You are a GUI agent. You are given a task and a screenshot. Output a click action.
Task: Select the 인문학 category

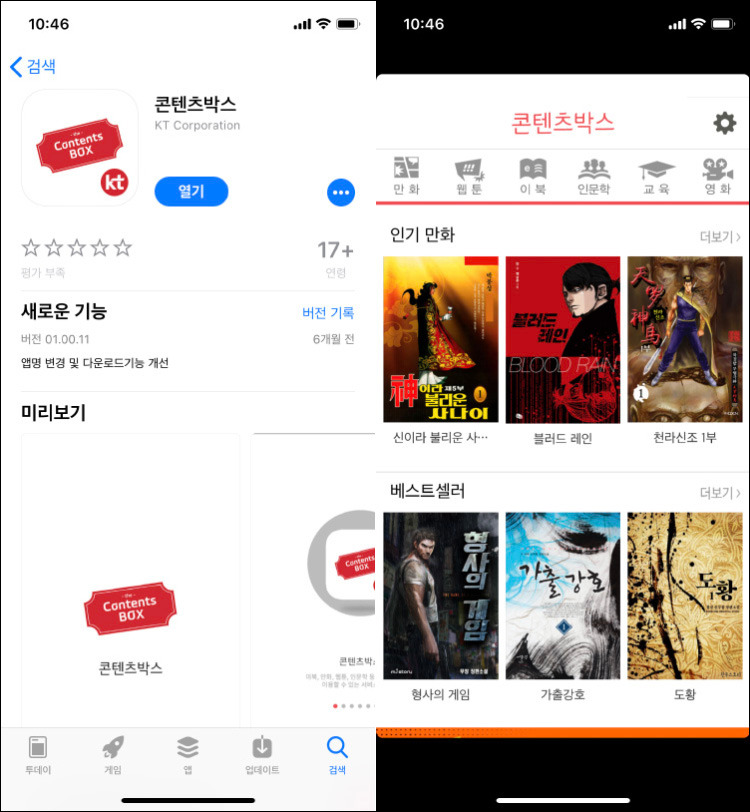pyautogui.click(x=594, y=176)
